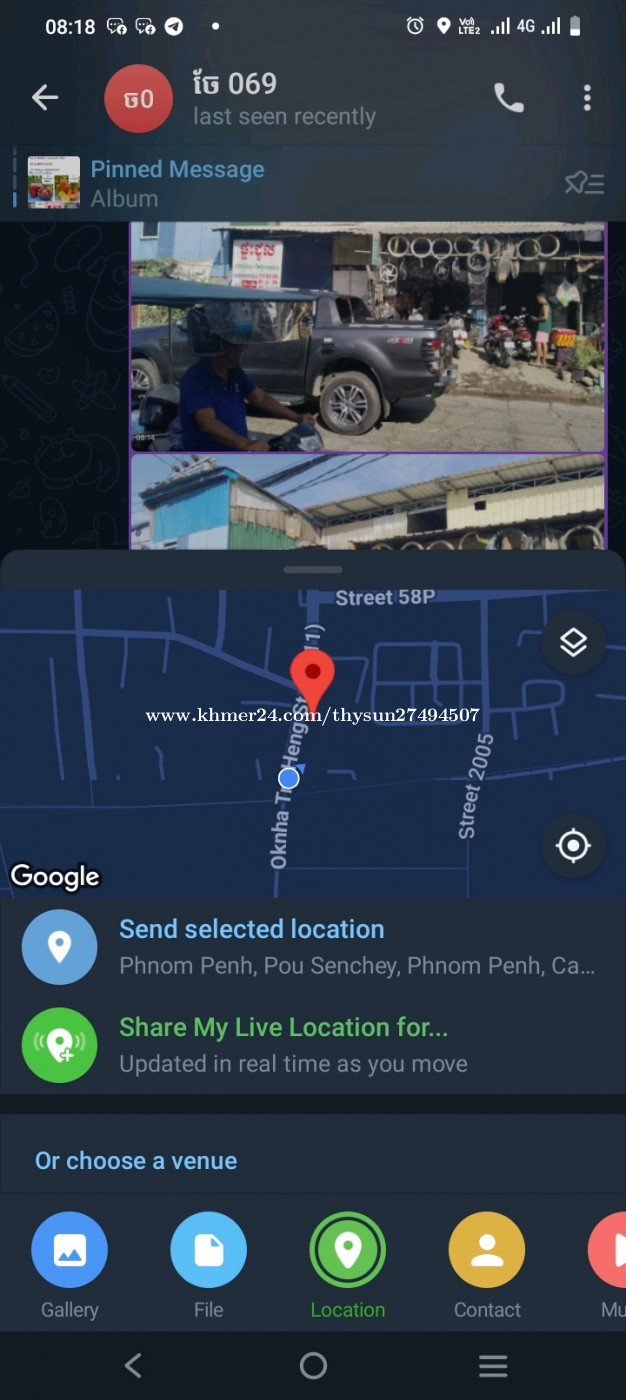626x1400 pixels.
Task: Switch to the Contact attachment option
Action: coord(487,1250)
